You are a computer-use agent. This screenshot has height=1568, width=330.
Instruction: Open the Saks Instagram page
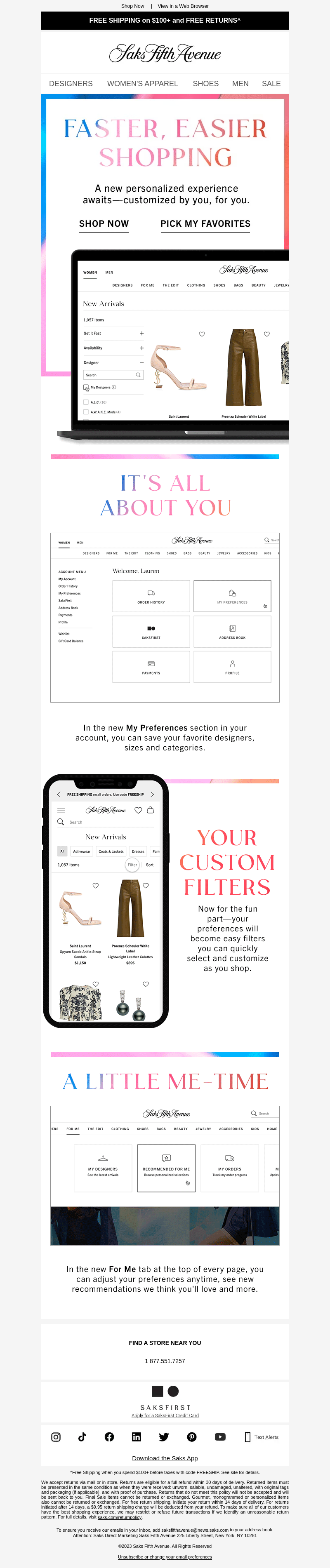coord(56,1437)
